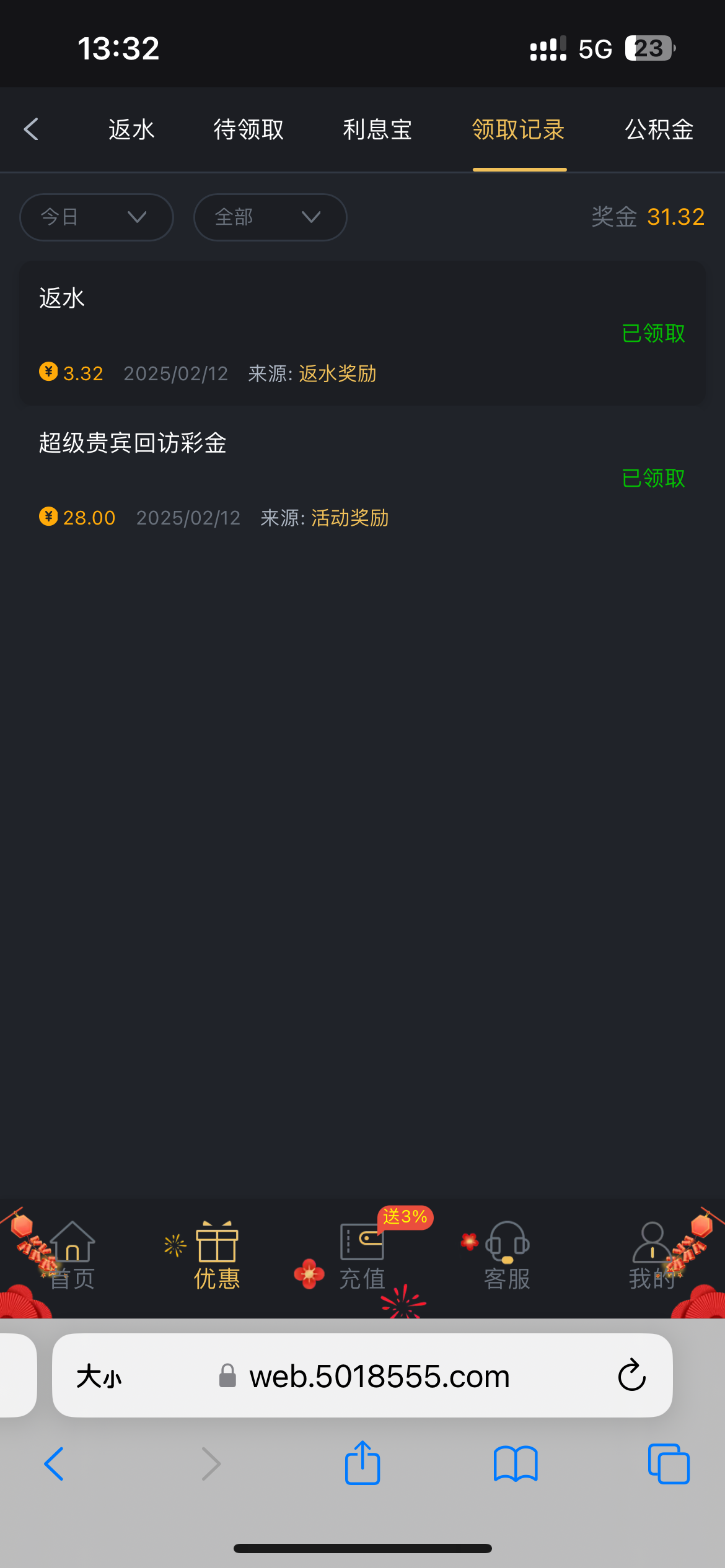Expand the 全部 type filter dropdown
Image resolution: width=725 pixels, height=1568 pixels.
tap(270, 217)
